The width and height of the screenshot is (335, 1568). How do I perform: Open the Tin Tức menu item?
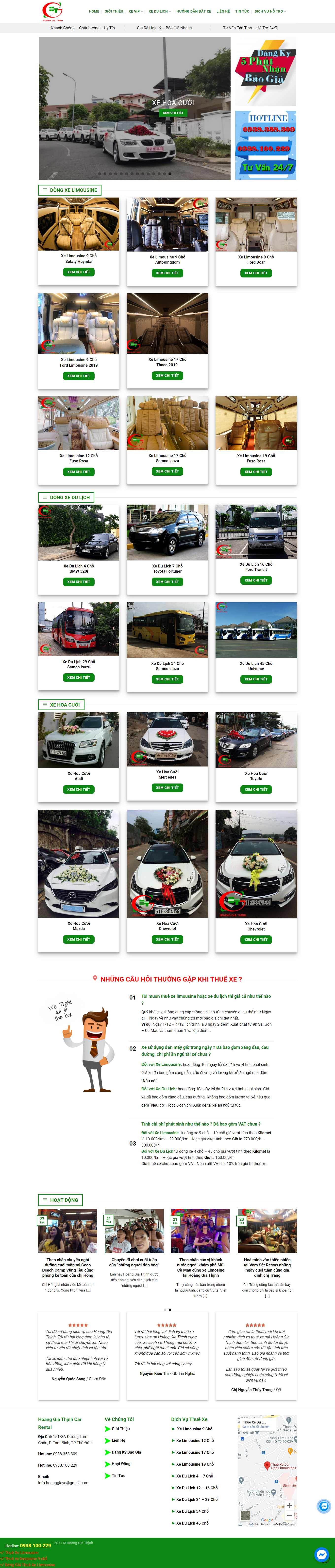pos(242,11)
